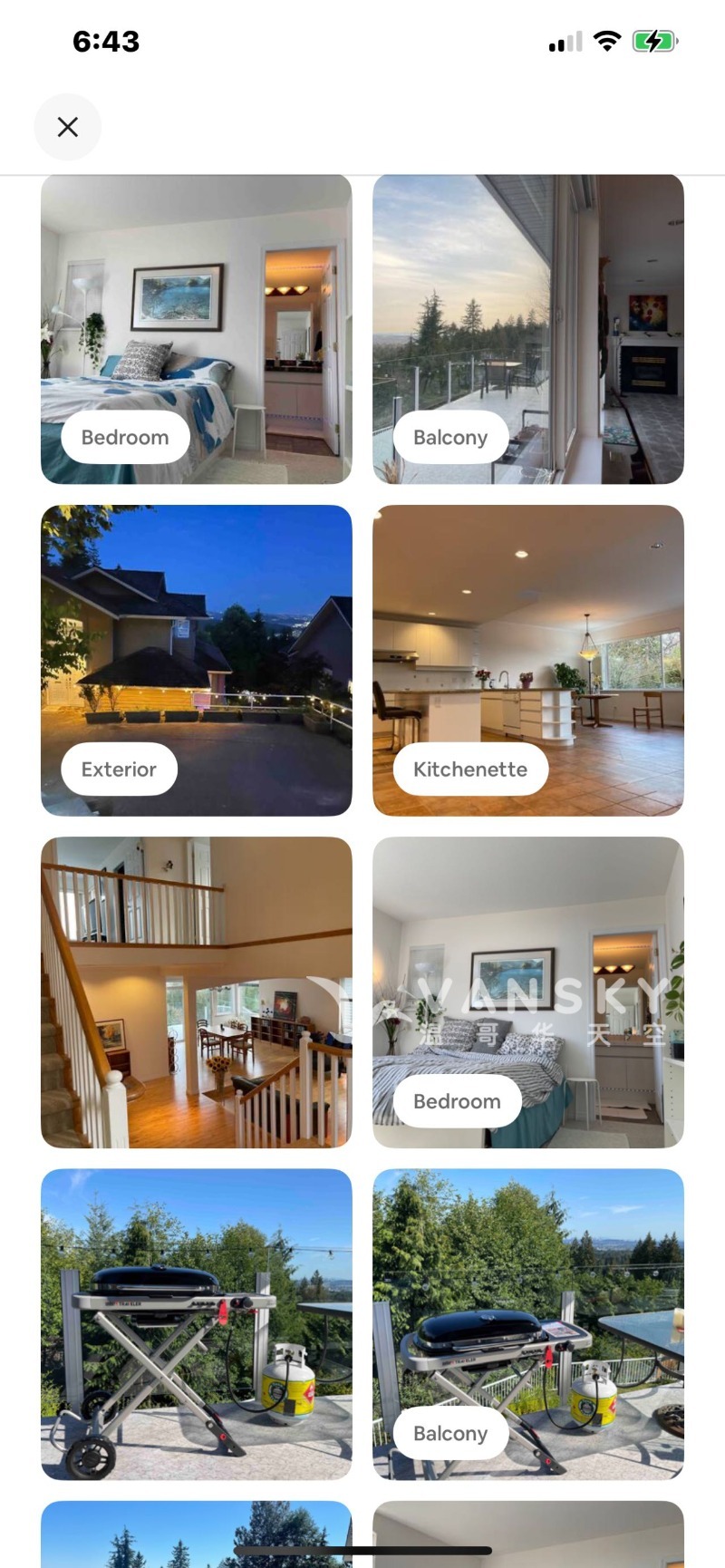View the unlabeled grill photo
The width and height of the screenshot is (725, 1568).
pos(196,1323)
